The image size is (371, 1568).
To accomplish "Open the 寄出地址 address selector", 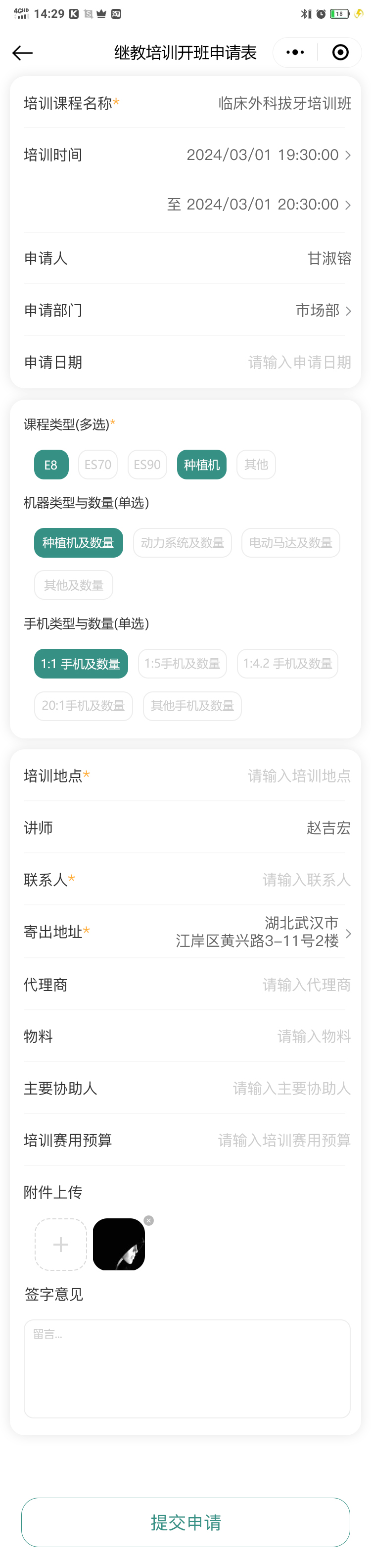I will click(262, 933).
